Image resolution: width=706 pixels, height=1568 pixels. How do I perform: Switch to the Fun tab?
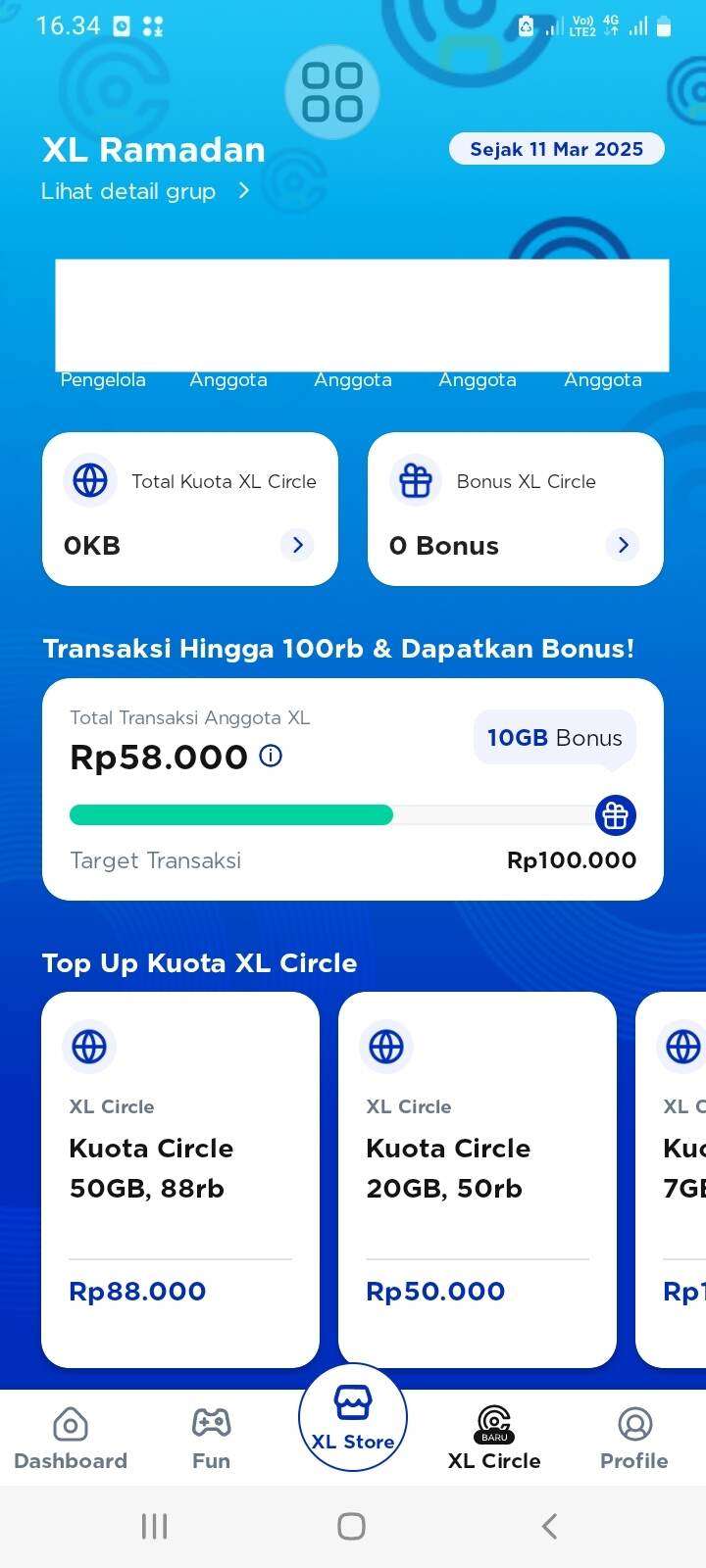(x=211, y=1439)
